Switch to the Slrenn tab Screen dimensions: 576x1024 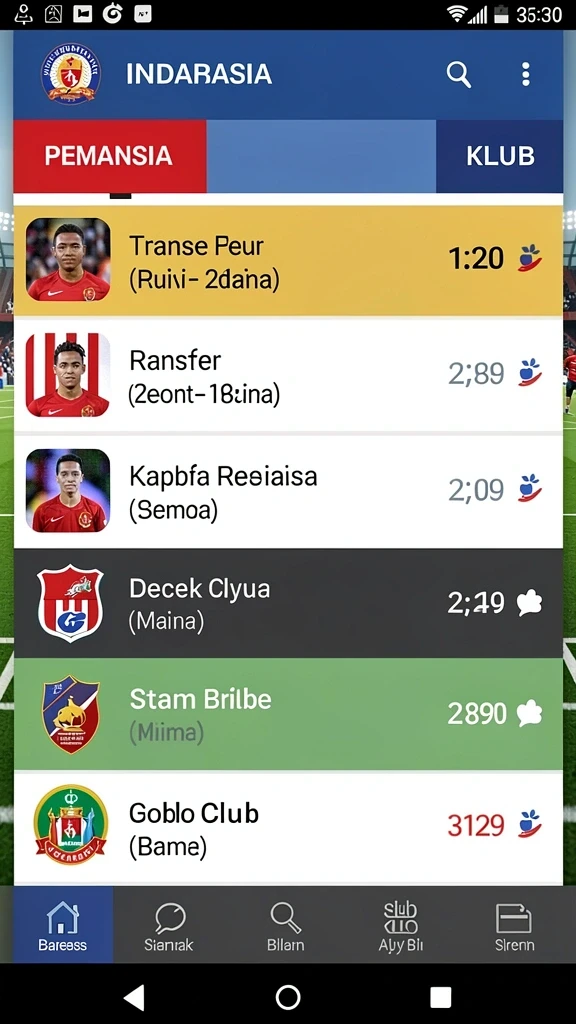point(514,925)
